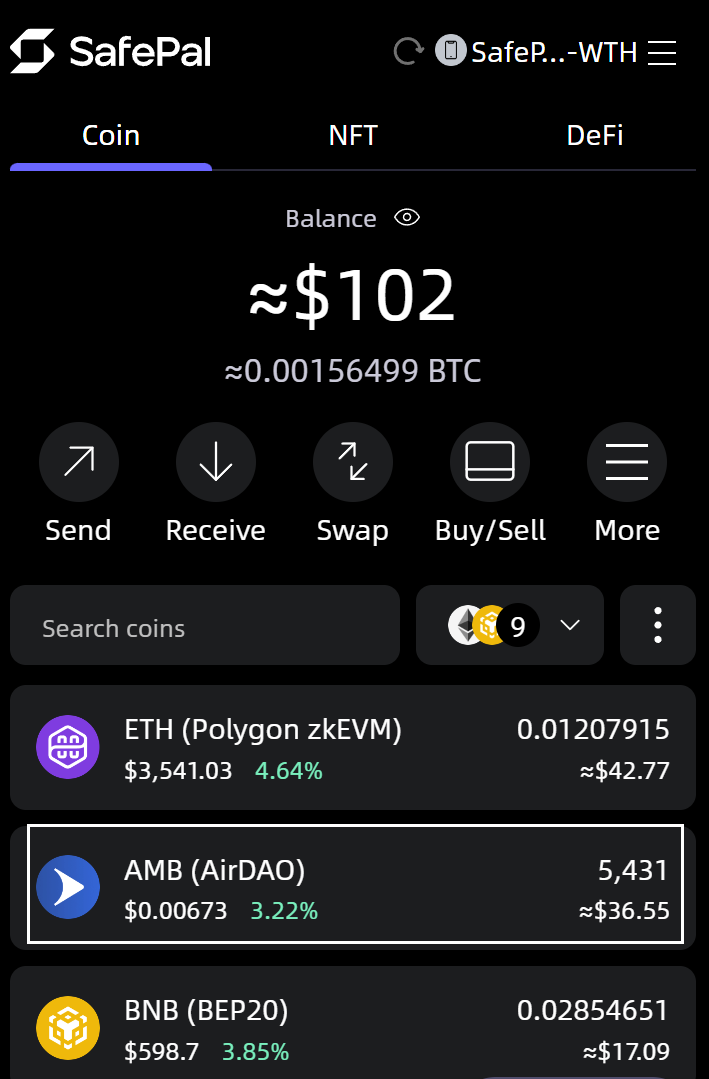Switch to the DeFi tab

(x=595, y=136)
